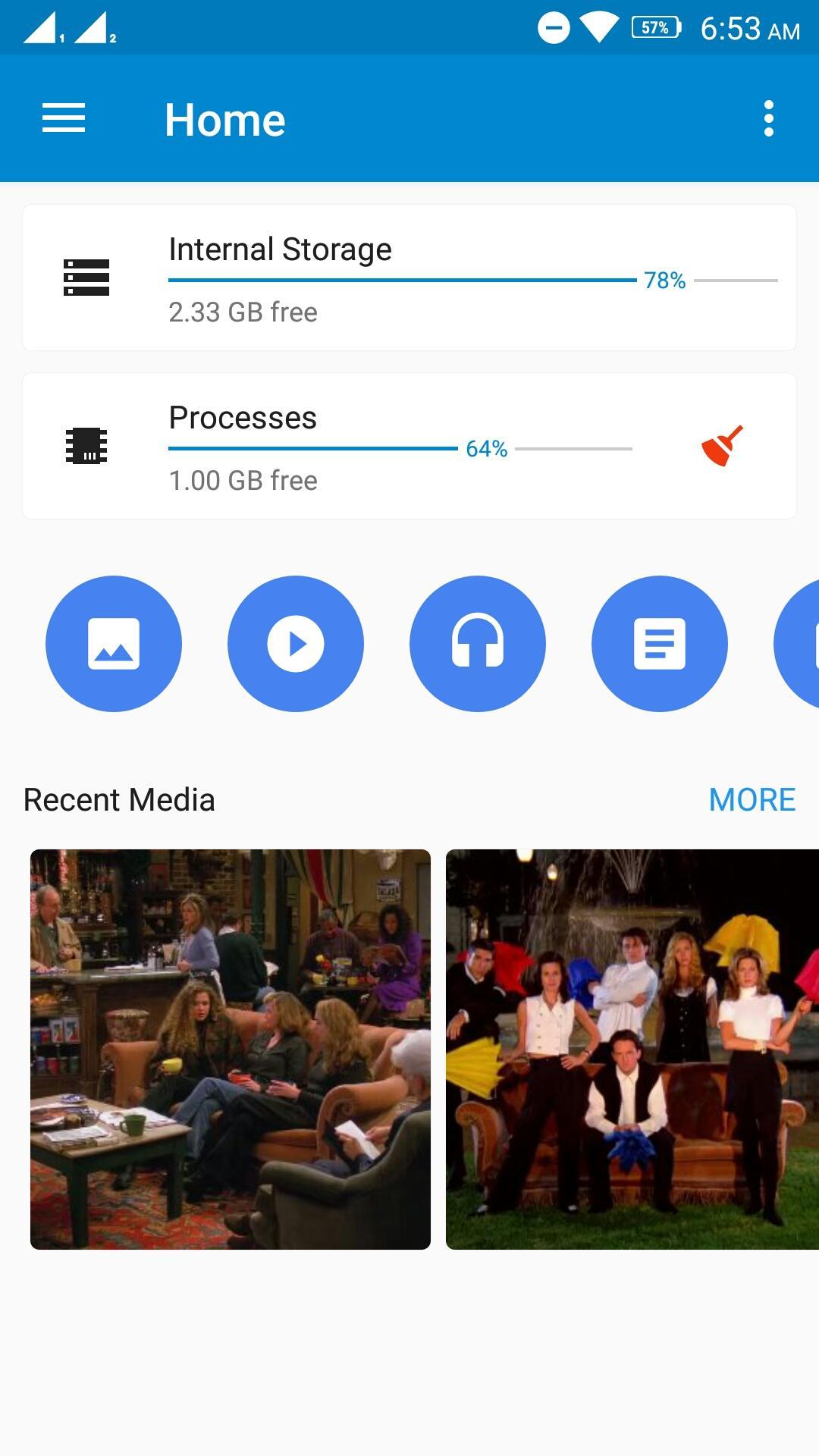Open the Internal Storage card
The width and height of the screenshot is (819, 1456).
(409, 278)
